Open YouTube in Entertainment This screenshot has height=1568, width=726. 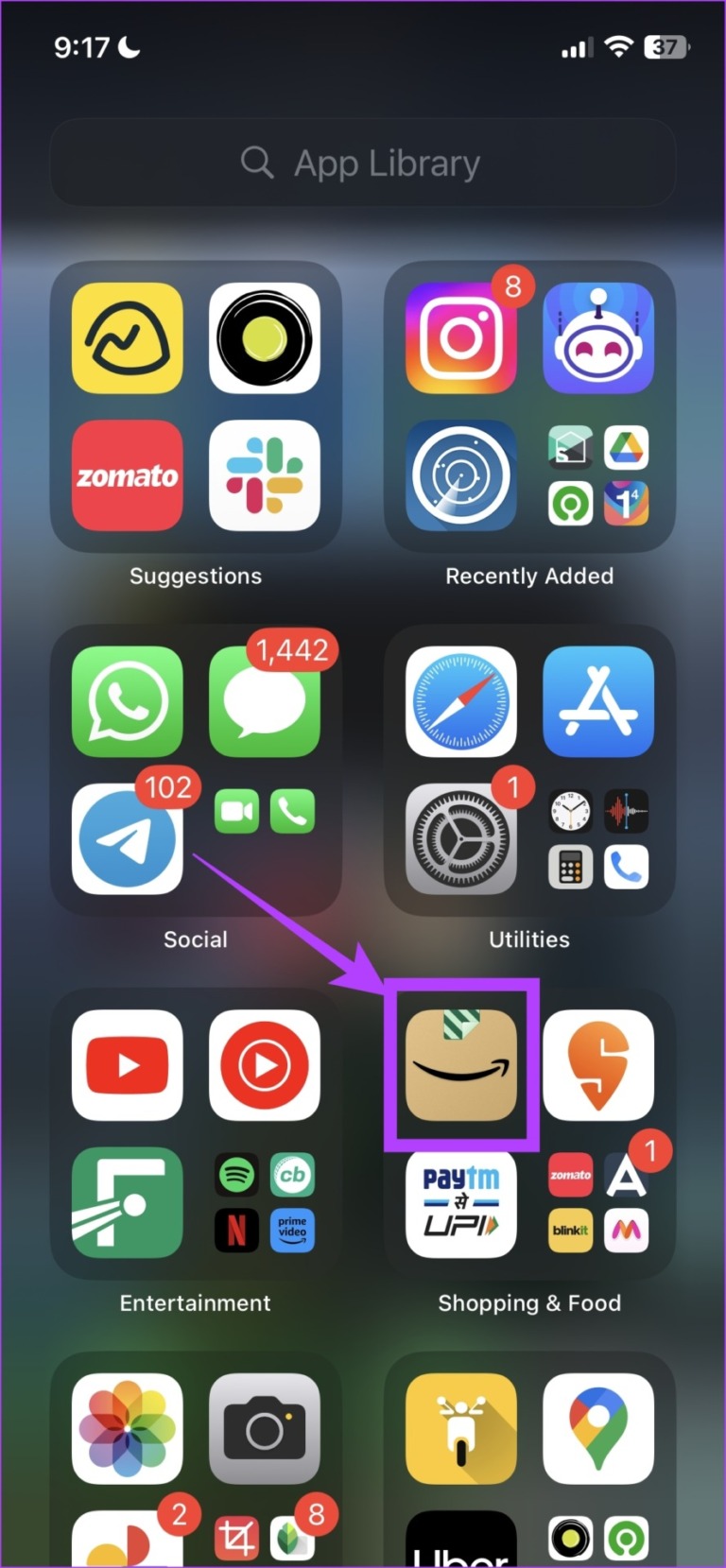[x=127, y=1064]
